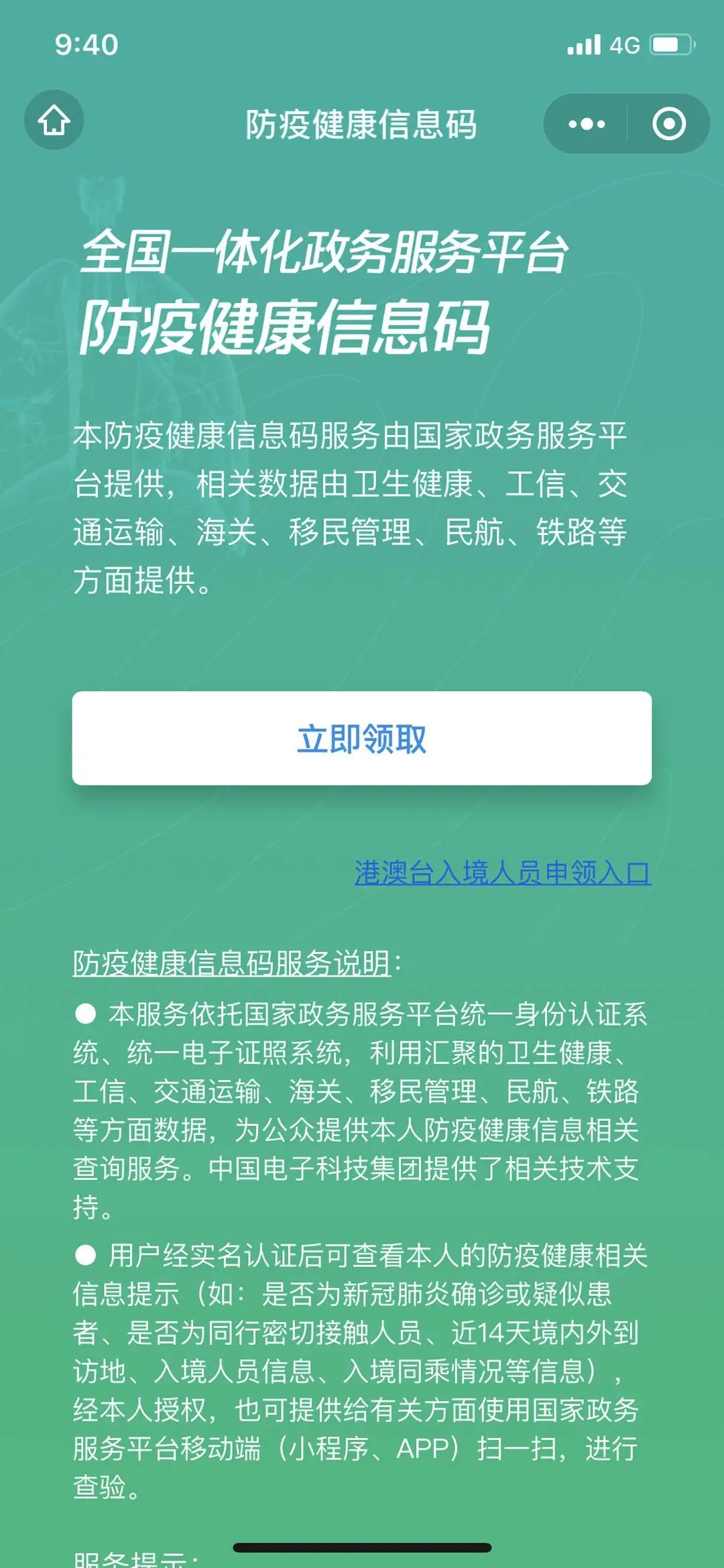Go to the mini program home icon
This screenshot has height=1568, width=724.
pyautogui.click(x=54, y=120)
